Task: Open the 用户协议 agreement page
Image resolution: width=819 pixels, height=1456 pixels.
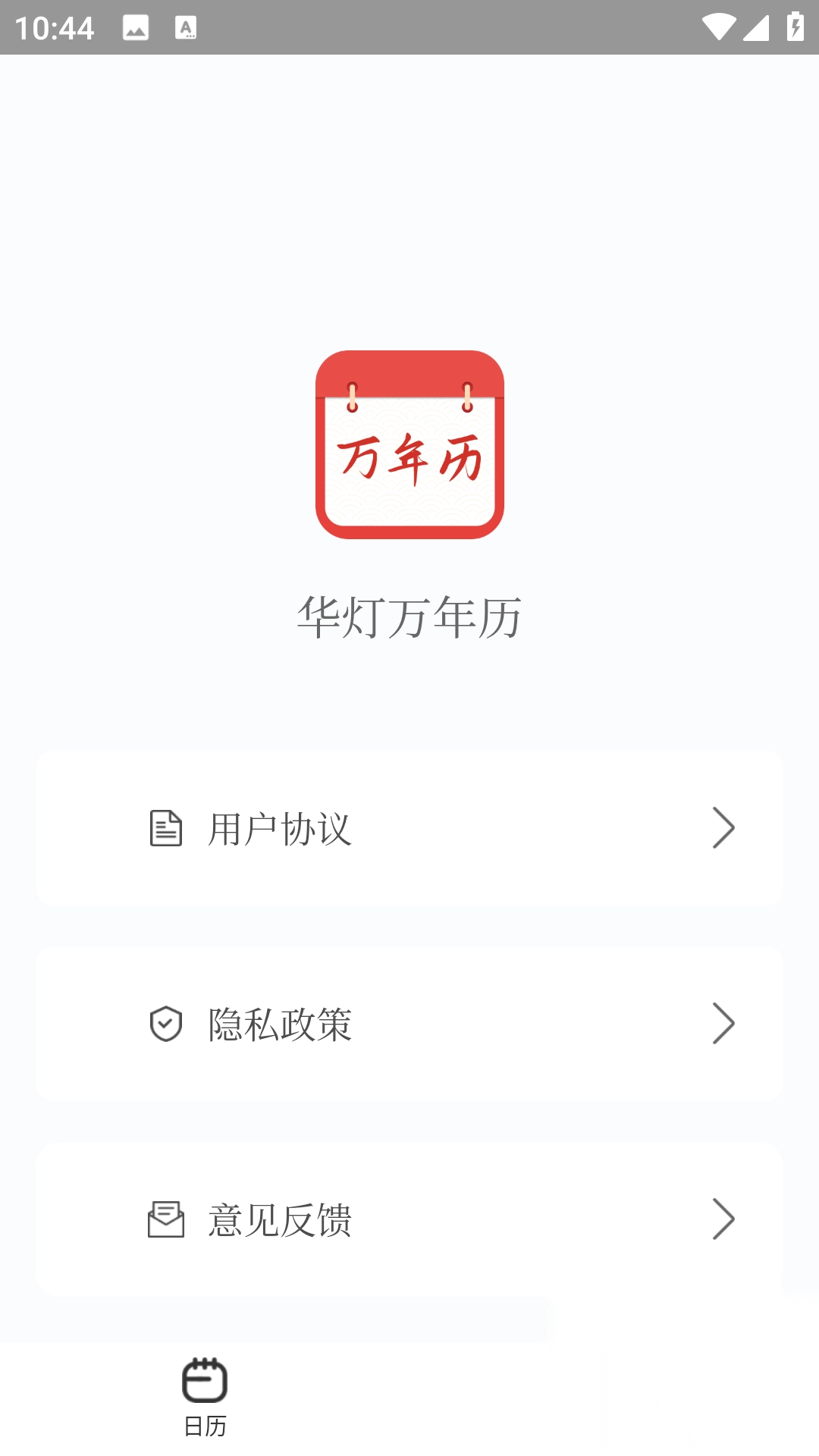Action: pos(279,829)
